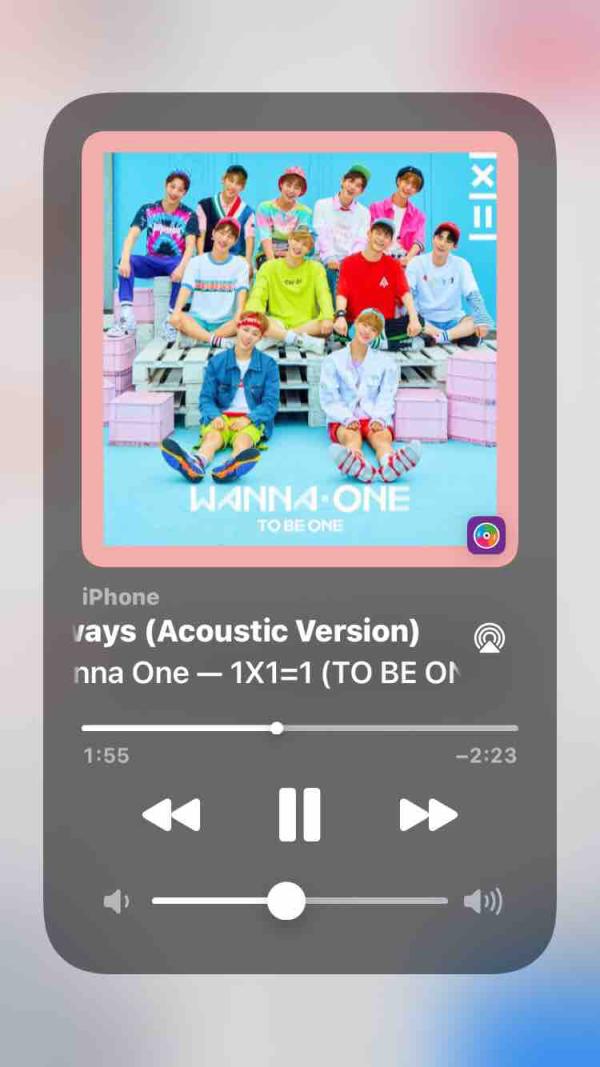
Task: Skip to the next track
Action: [x=428, y=815]
